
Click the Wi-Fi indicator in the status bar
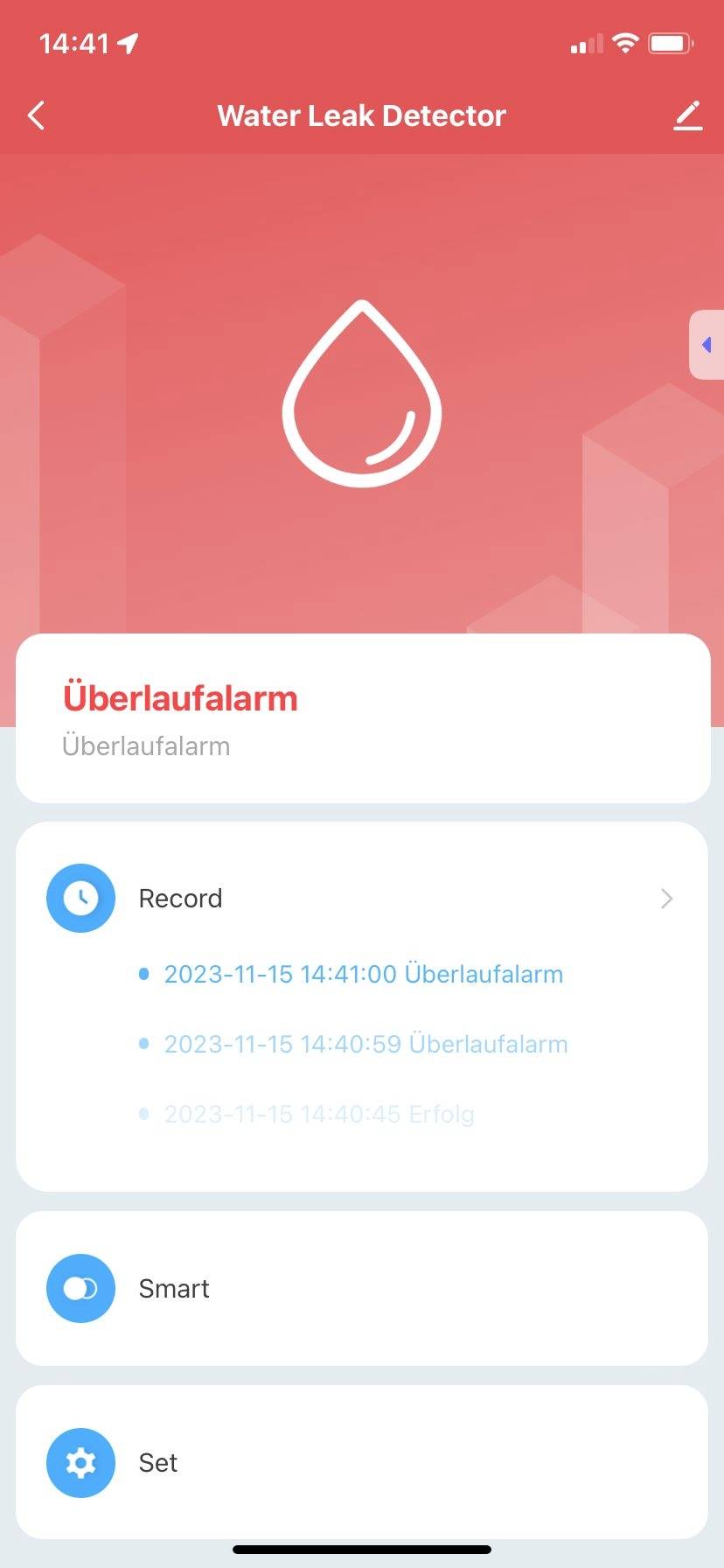point(626,41)
